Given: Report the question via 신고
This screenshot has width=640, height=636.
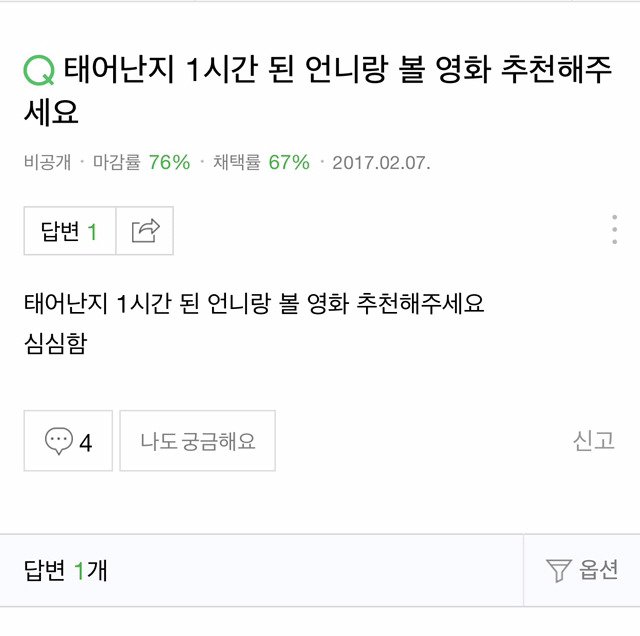Looking at the screenshot, I should [593, 441].
